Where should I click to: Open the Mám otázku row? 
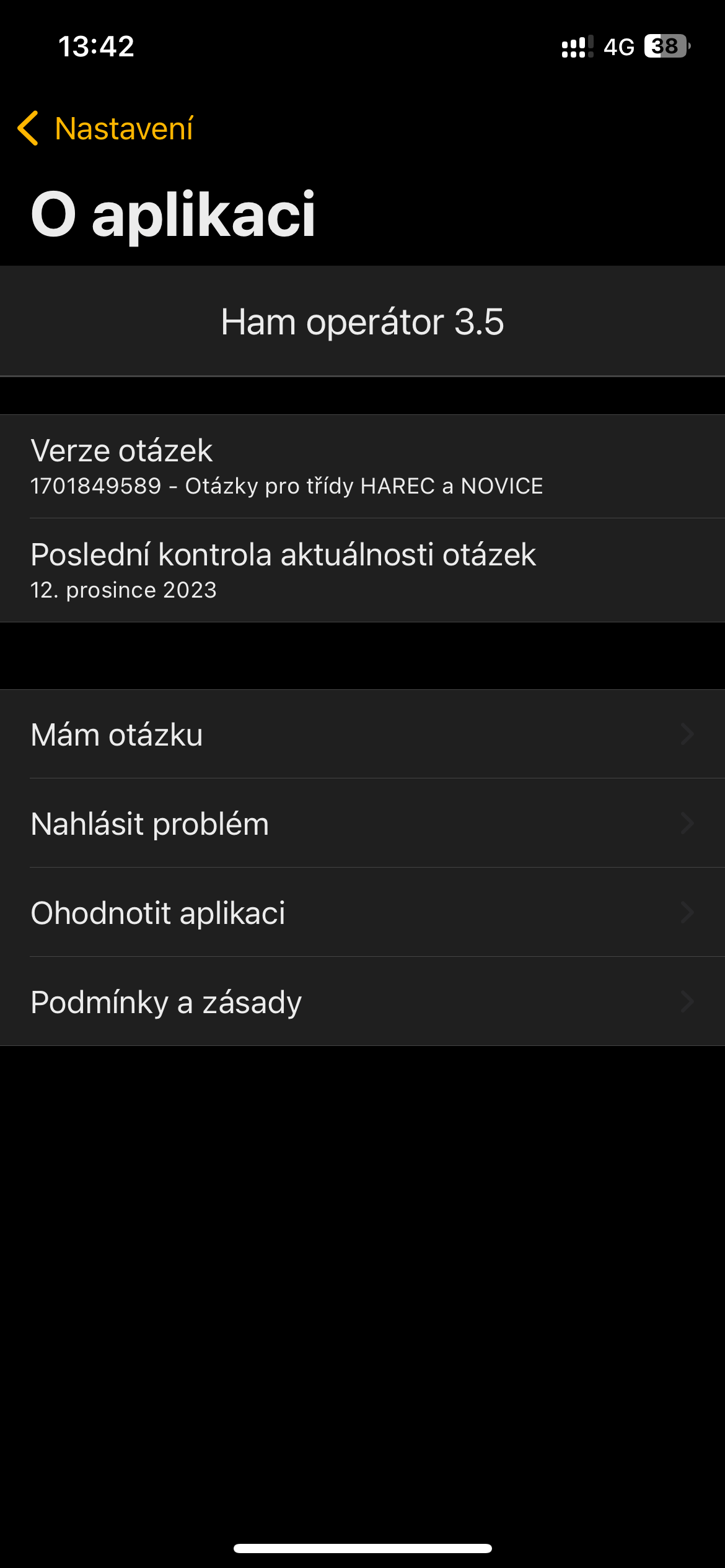pos(362,734)
